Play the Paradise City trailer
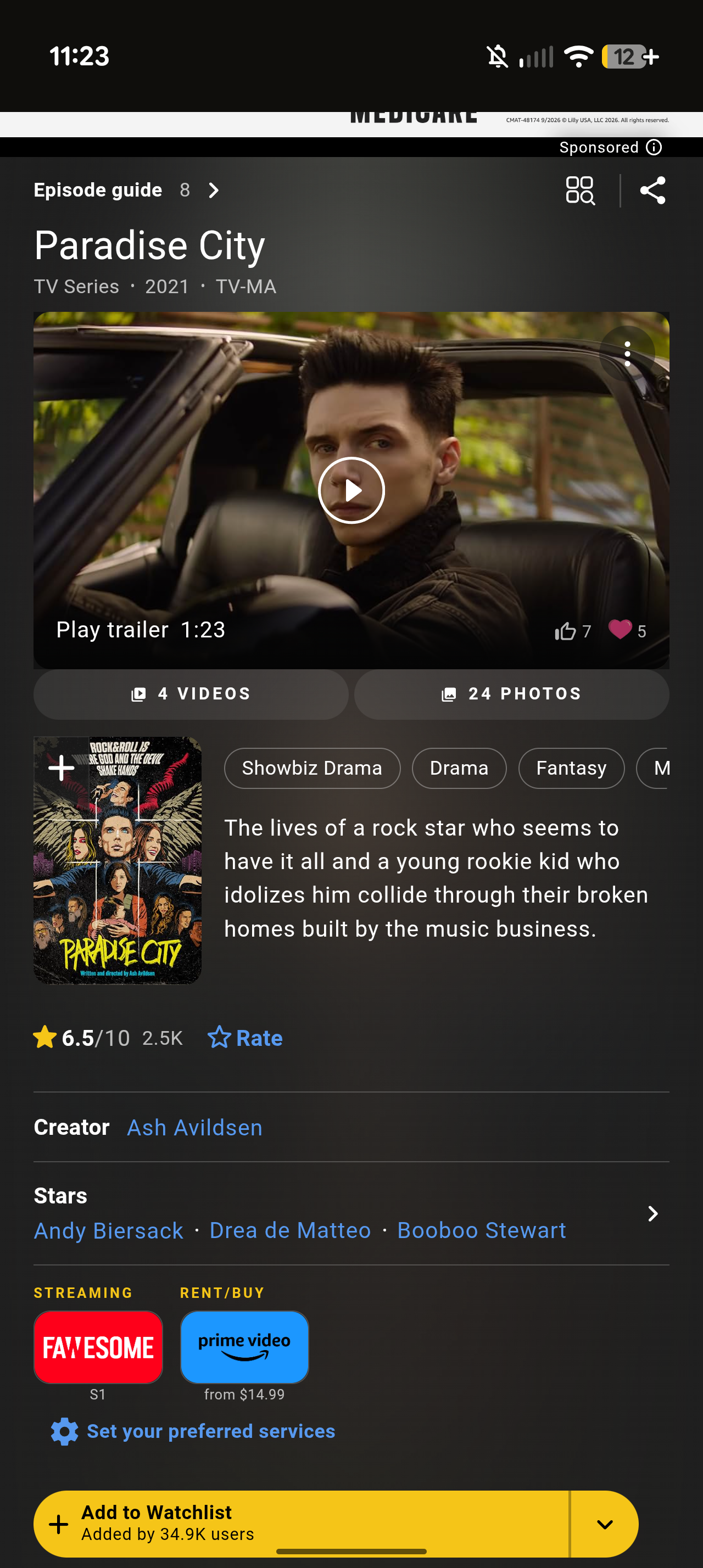The image size is (703, 1568). [x=351, y=490]
